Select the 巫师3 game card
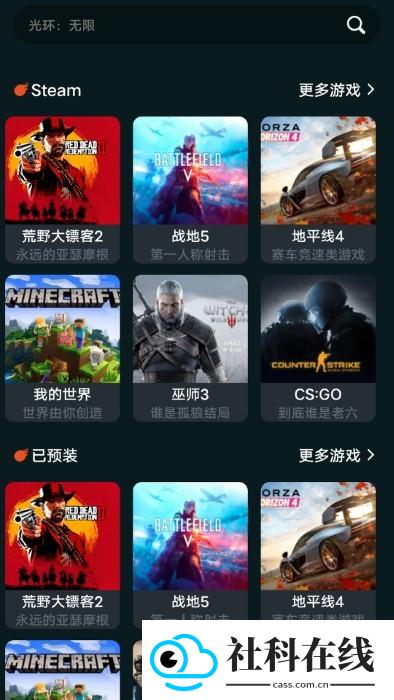The width and height of the screenshot is (394, 700). [x=191, y=348]
